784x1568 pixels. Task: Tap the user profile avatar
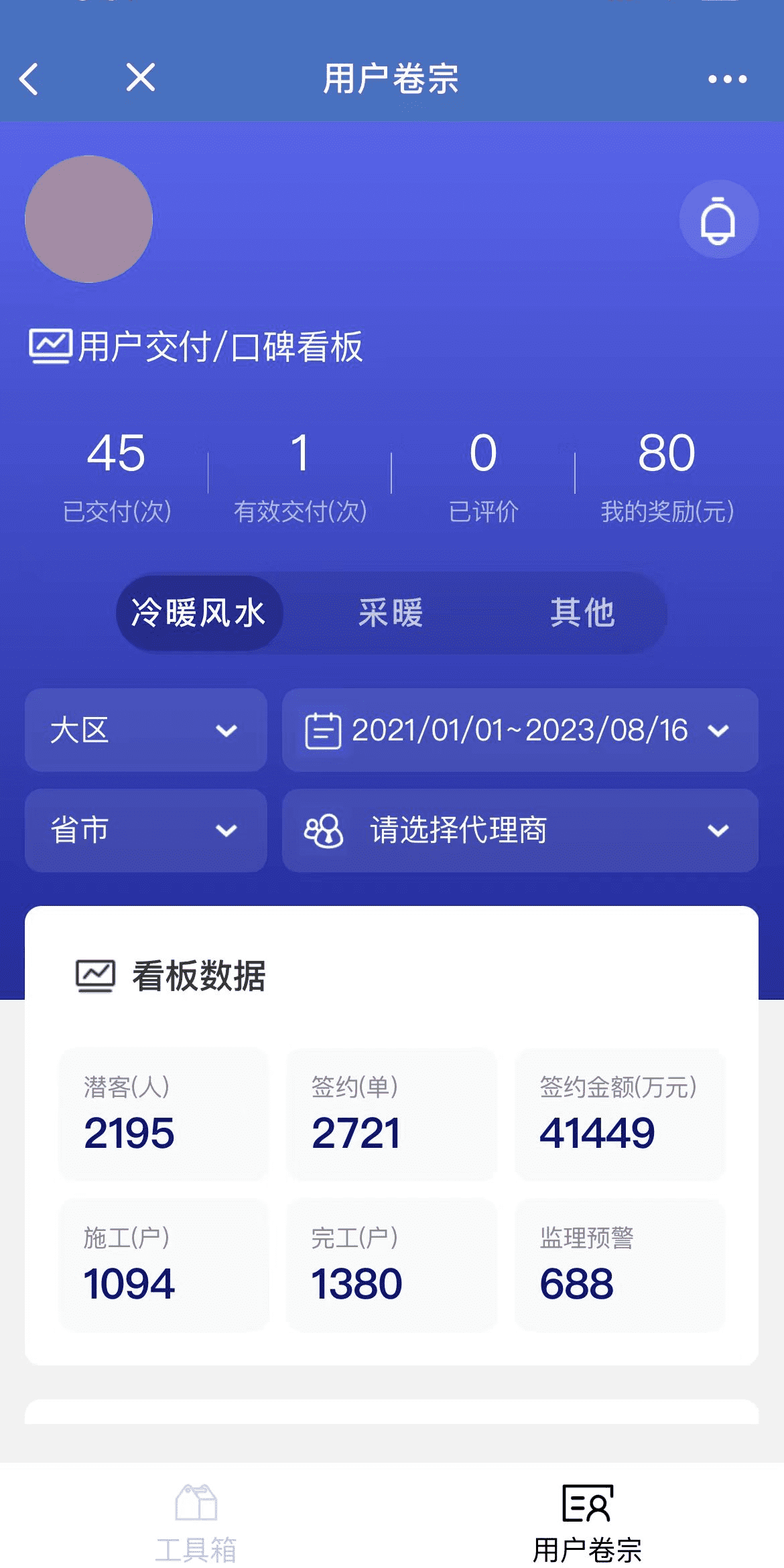(88, 219)
